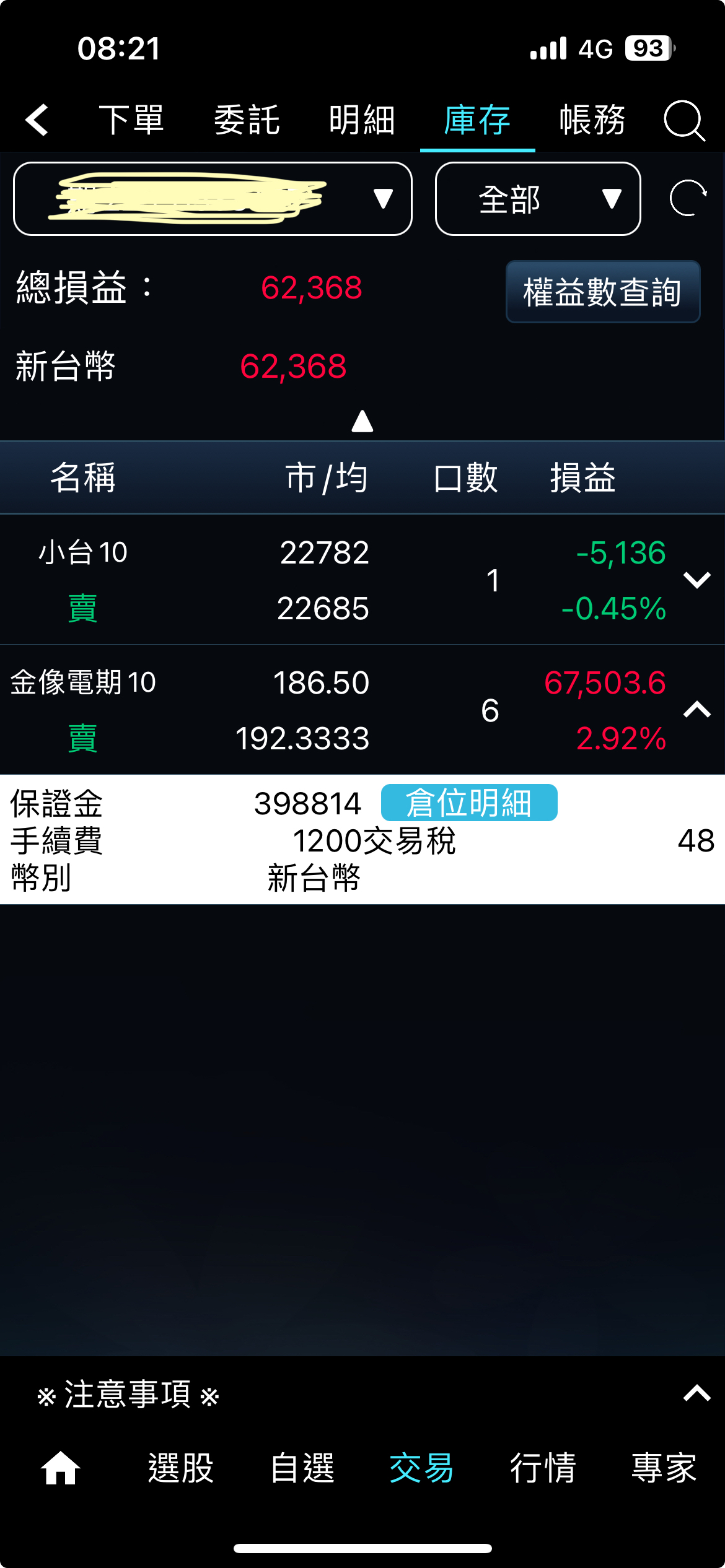Go back using the top-left arrow

pyautogui.click(x=37, y=120)
